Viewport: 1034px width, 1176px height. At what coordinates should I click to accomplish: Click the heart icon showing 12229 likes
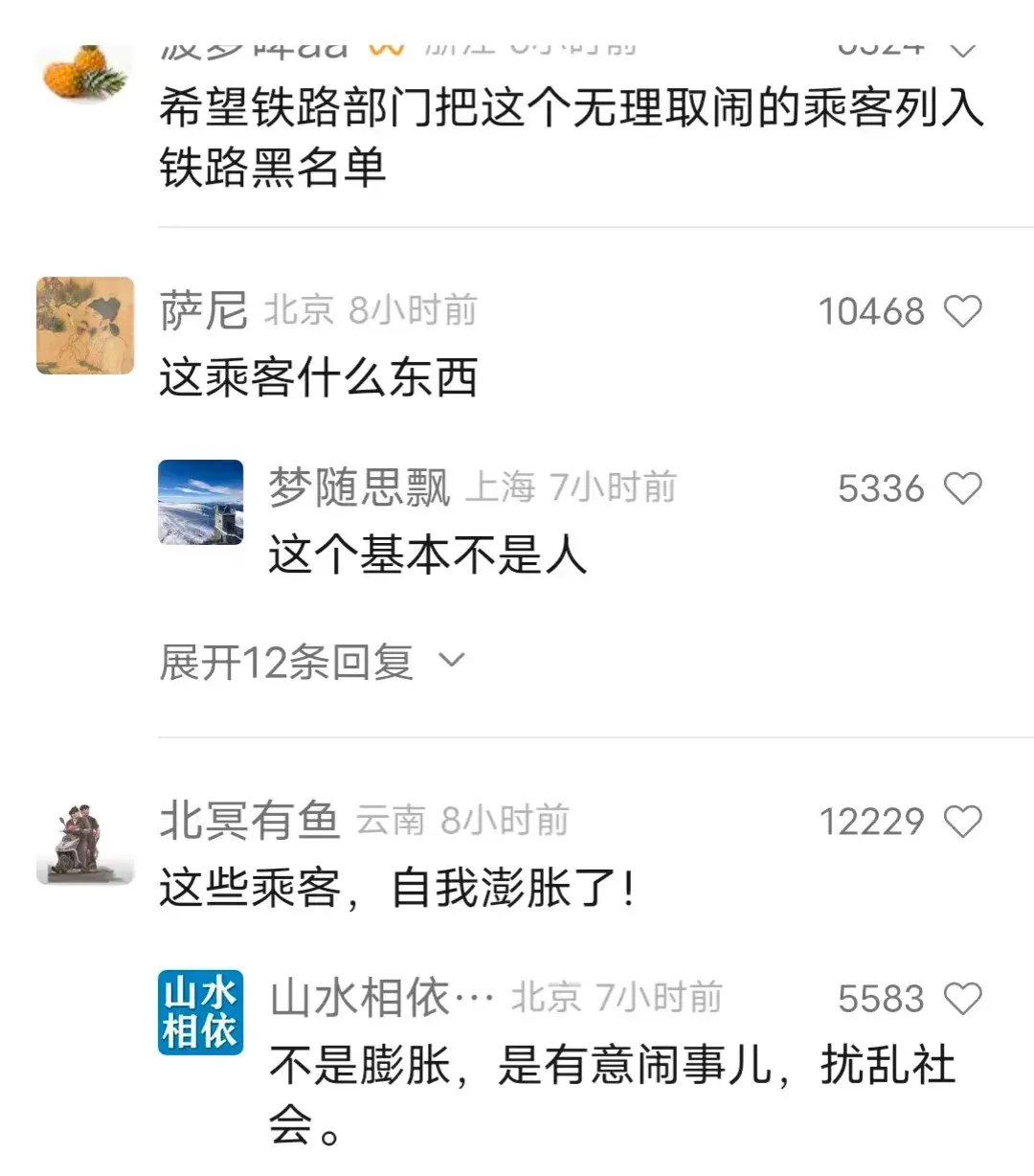pyautogui.click(x=965, y=821)
